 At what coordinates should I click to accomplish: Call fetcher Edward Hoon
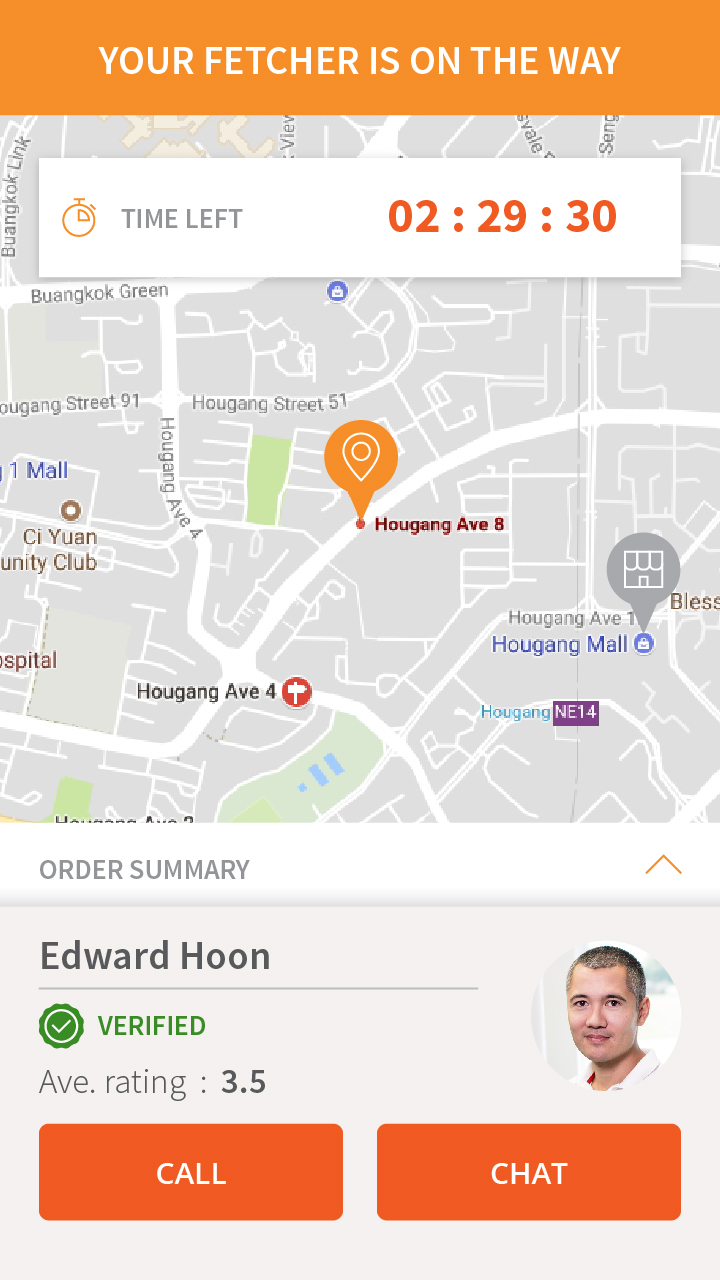(x=190, y=1172)
